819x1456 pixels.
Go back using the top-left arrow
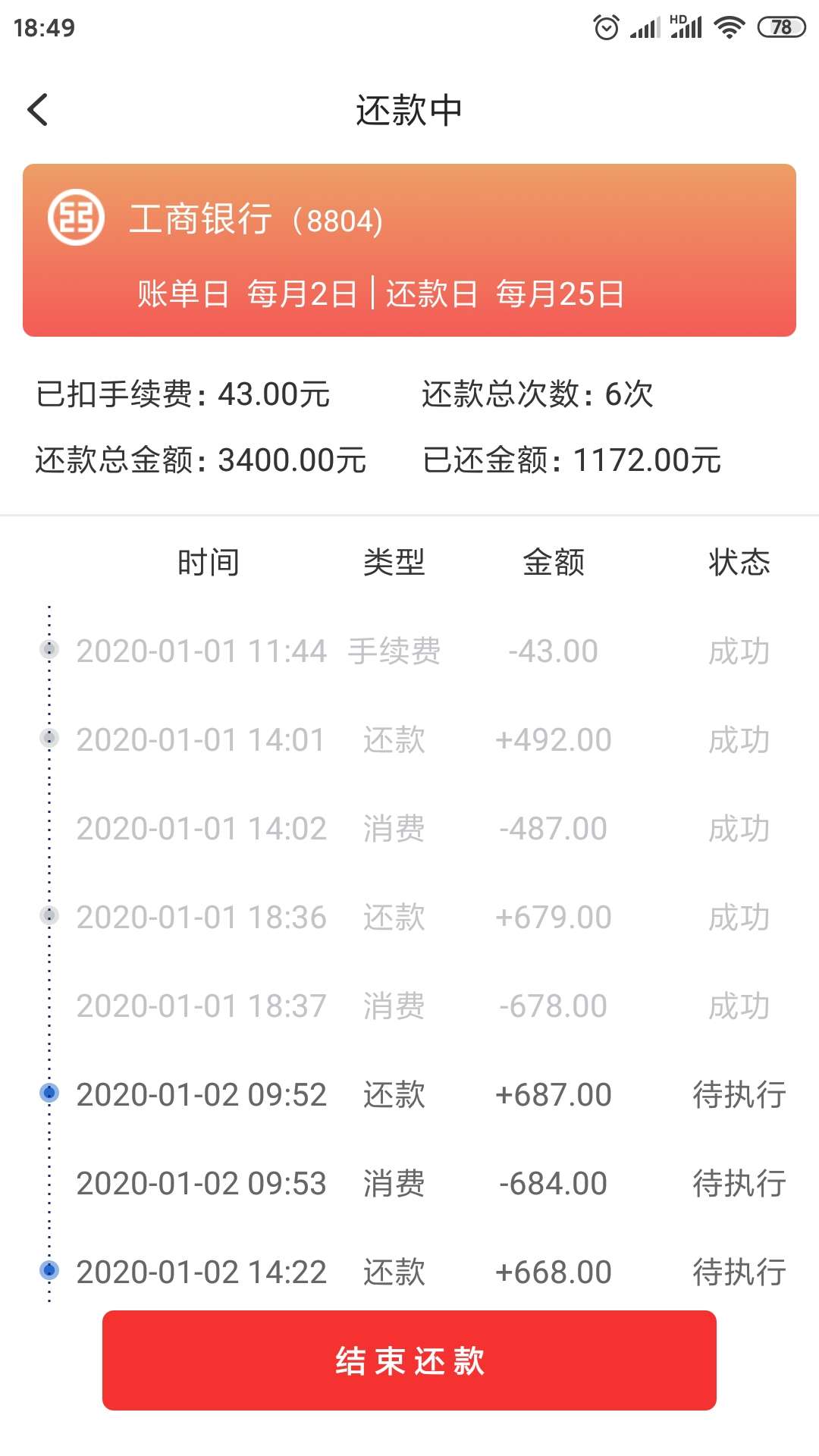click(38, 110)
